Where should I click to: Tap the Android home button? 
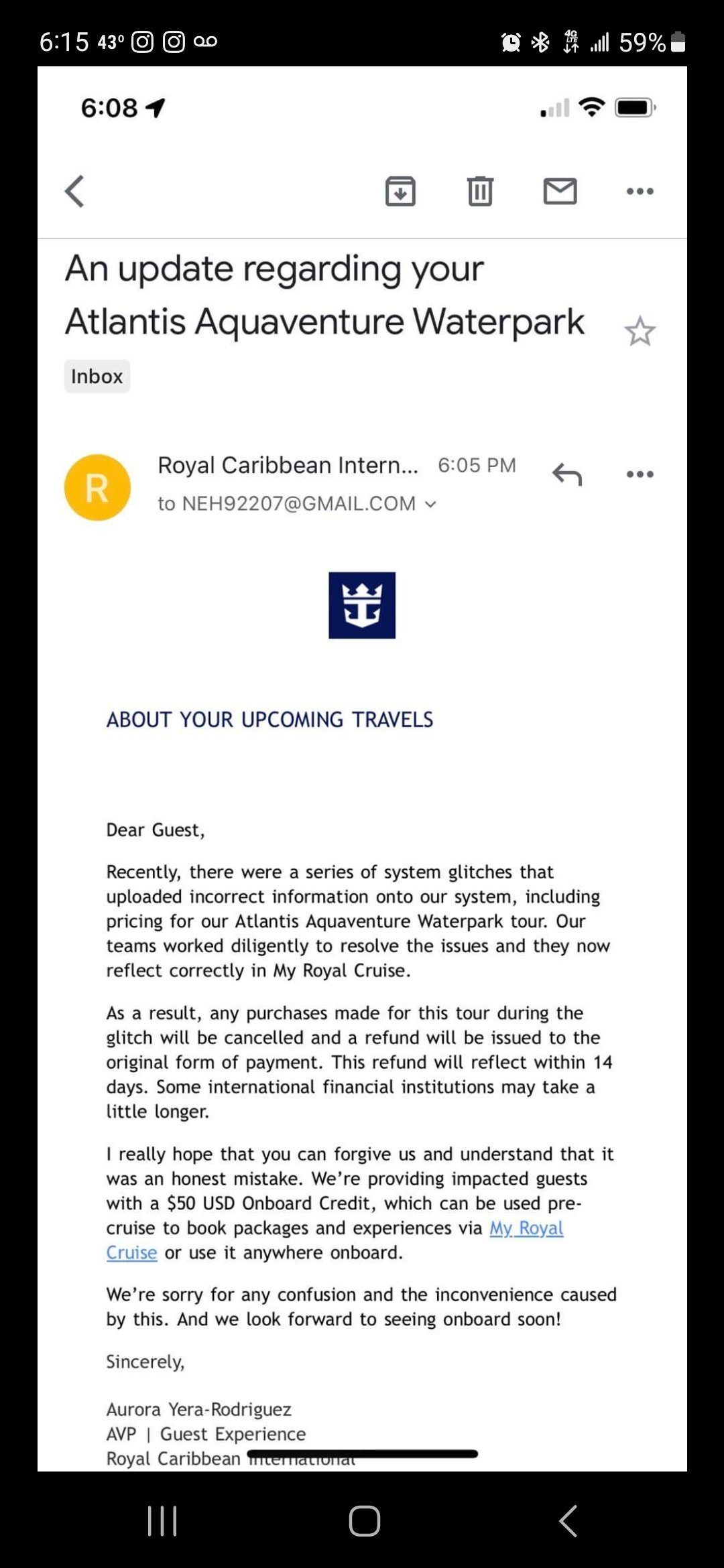click(x=365, y=1520)
